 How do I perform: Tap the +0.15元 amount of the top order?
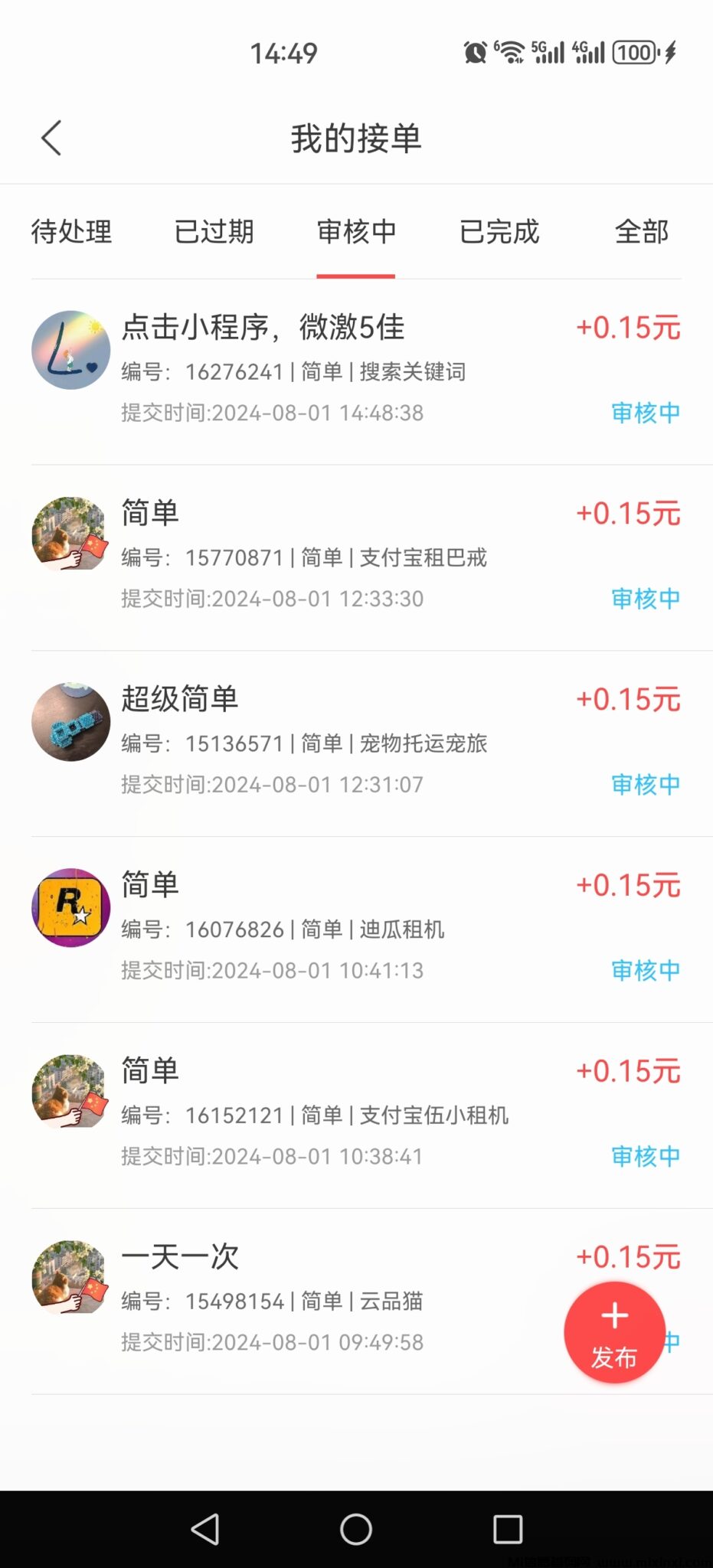click(628, 328)
